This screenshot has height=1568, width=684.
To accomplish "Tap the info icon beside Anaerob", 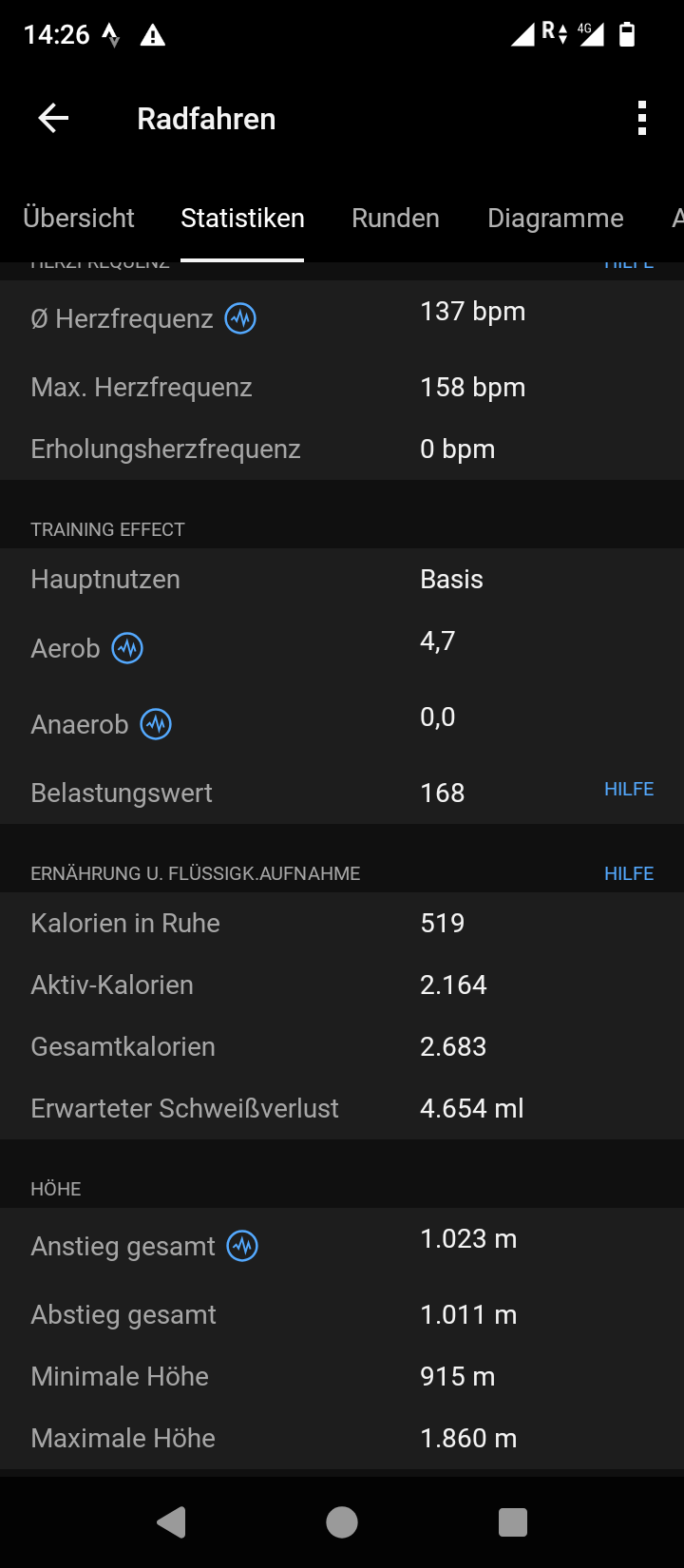I will click(156, 724).
